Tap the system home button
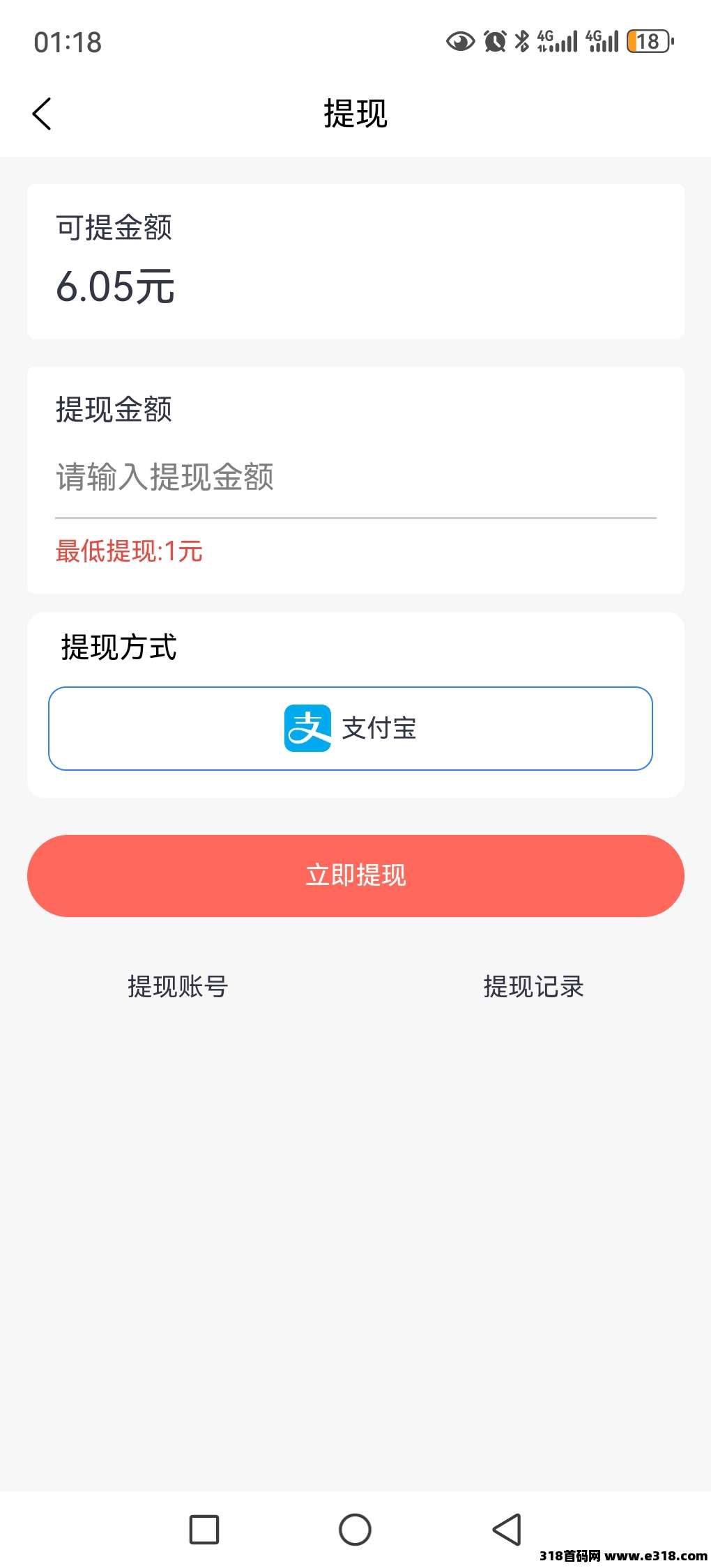 355,1530
